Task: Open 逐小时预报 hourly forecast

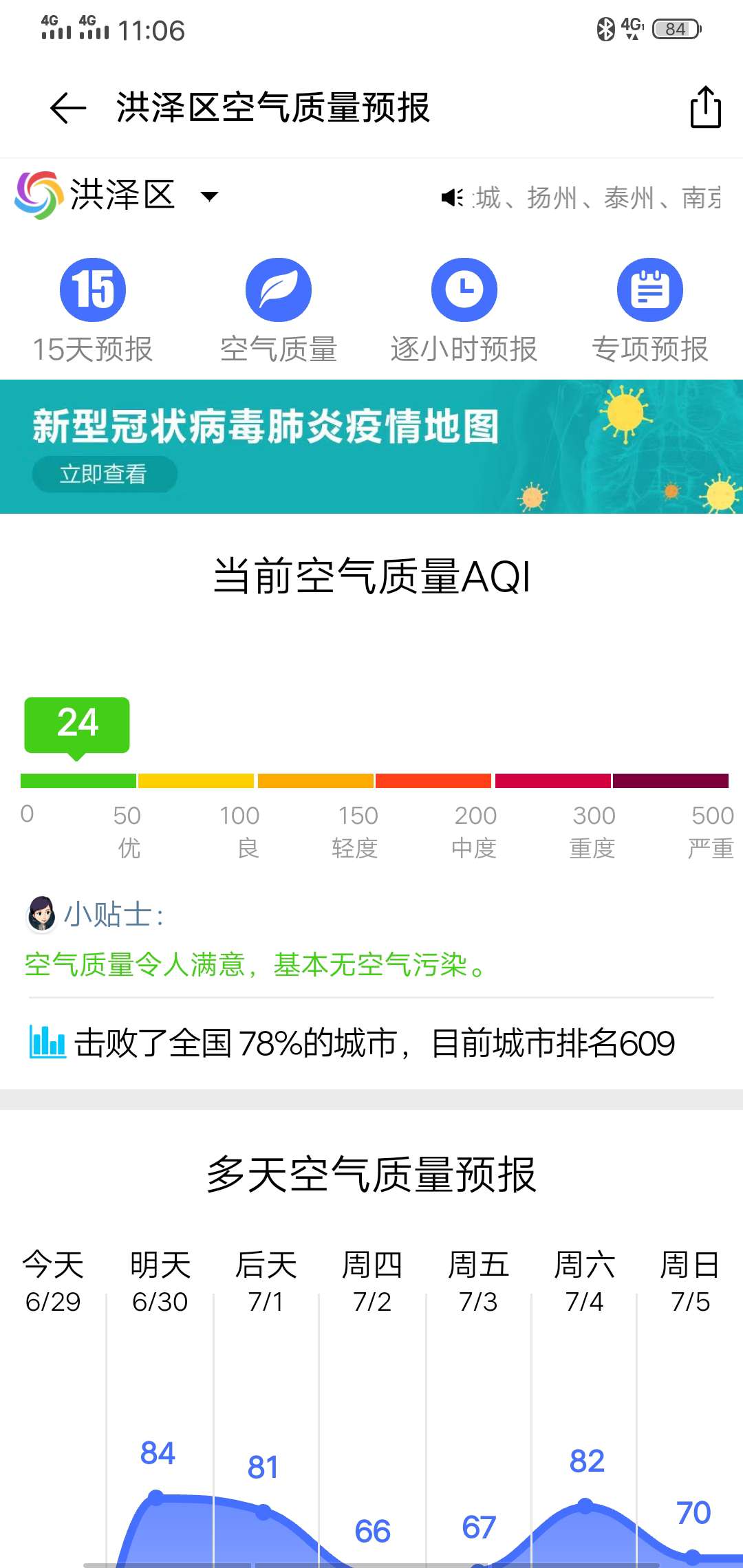Action: tap(464, 310)
